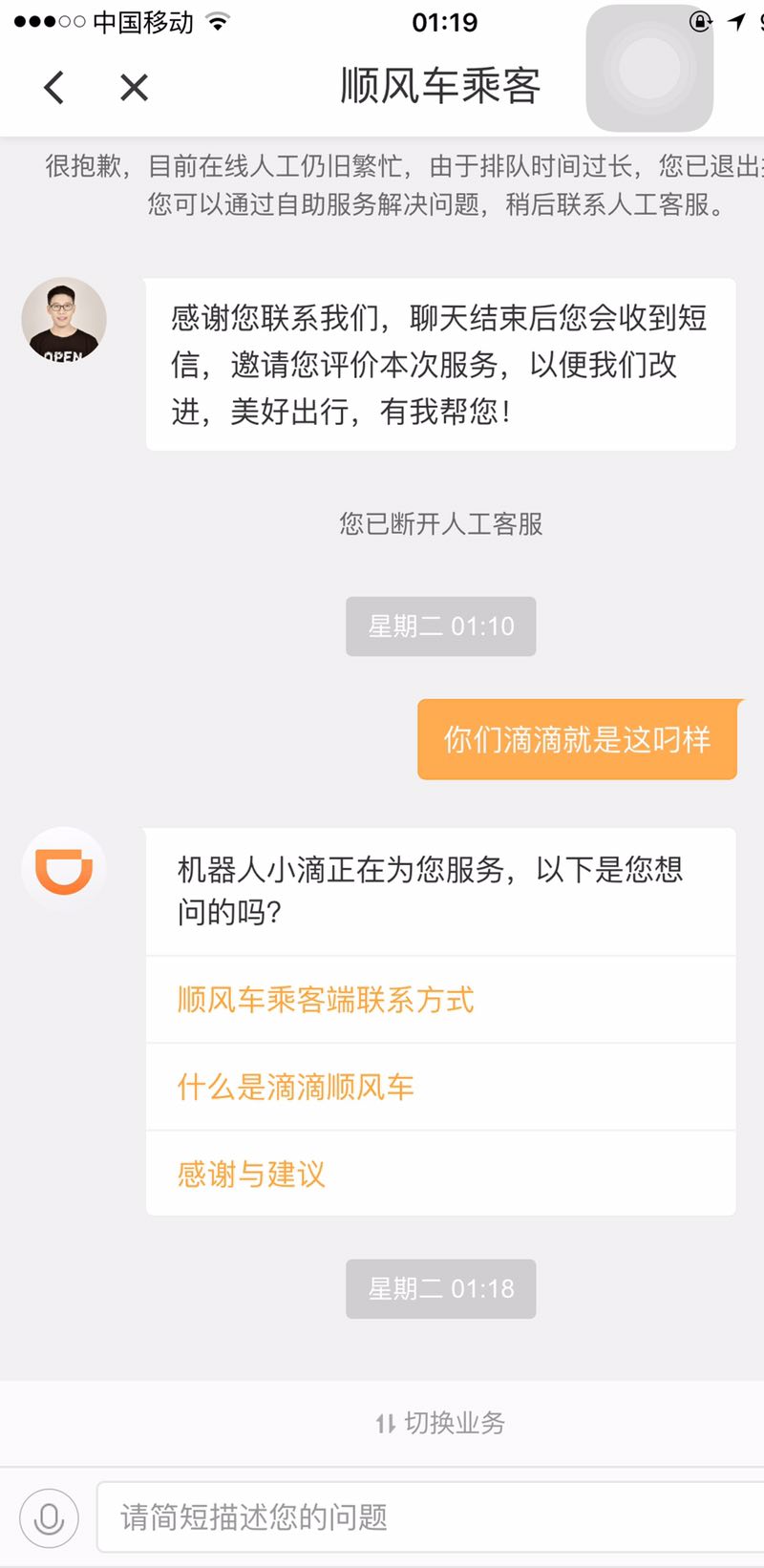Select the 顺风车乘客端联系方式 link
764x1568 pixels.
coord(325,999)
